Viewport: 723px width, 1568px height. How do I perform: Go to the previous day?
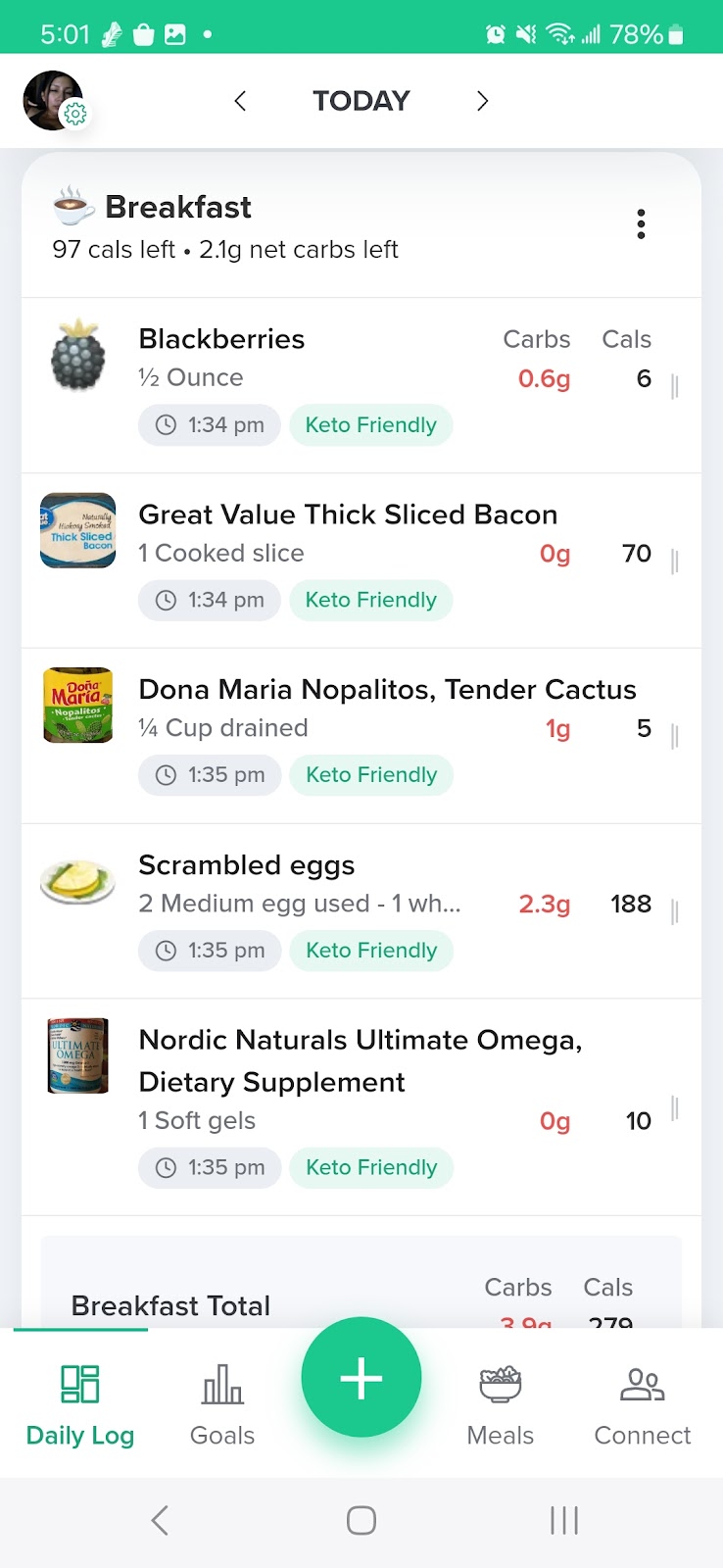point(240,101)
